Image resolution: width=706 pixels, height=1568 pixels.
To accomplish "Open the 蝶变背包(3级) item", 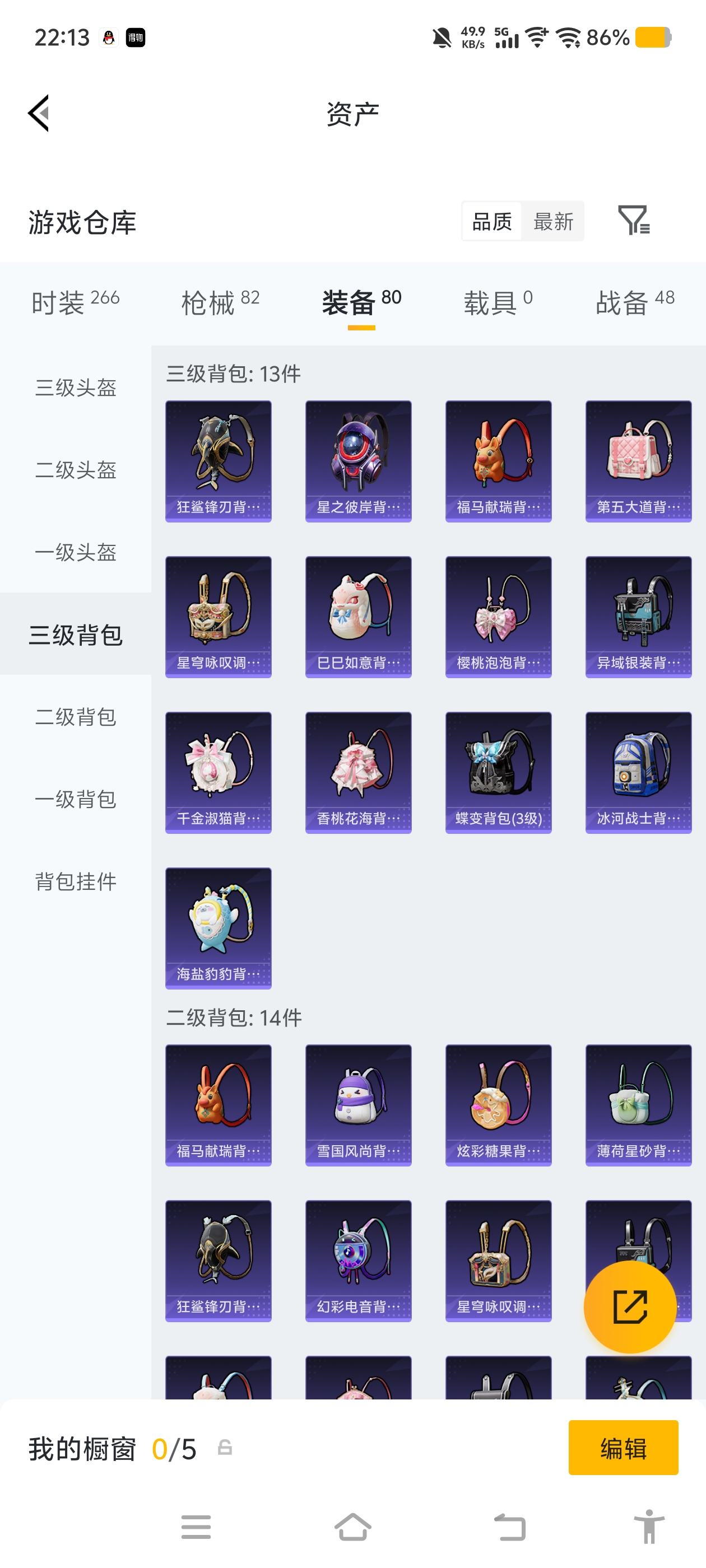I will tap(498, 772).
